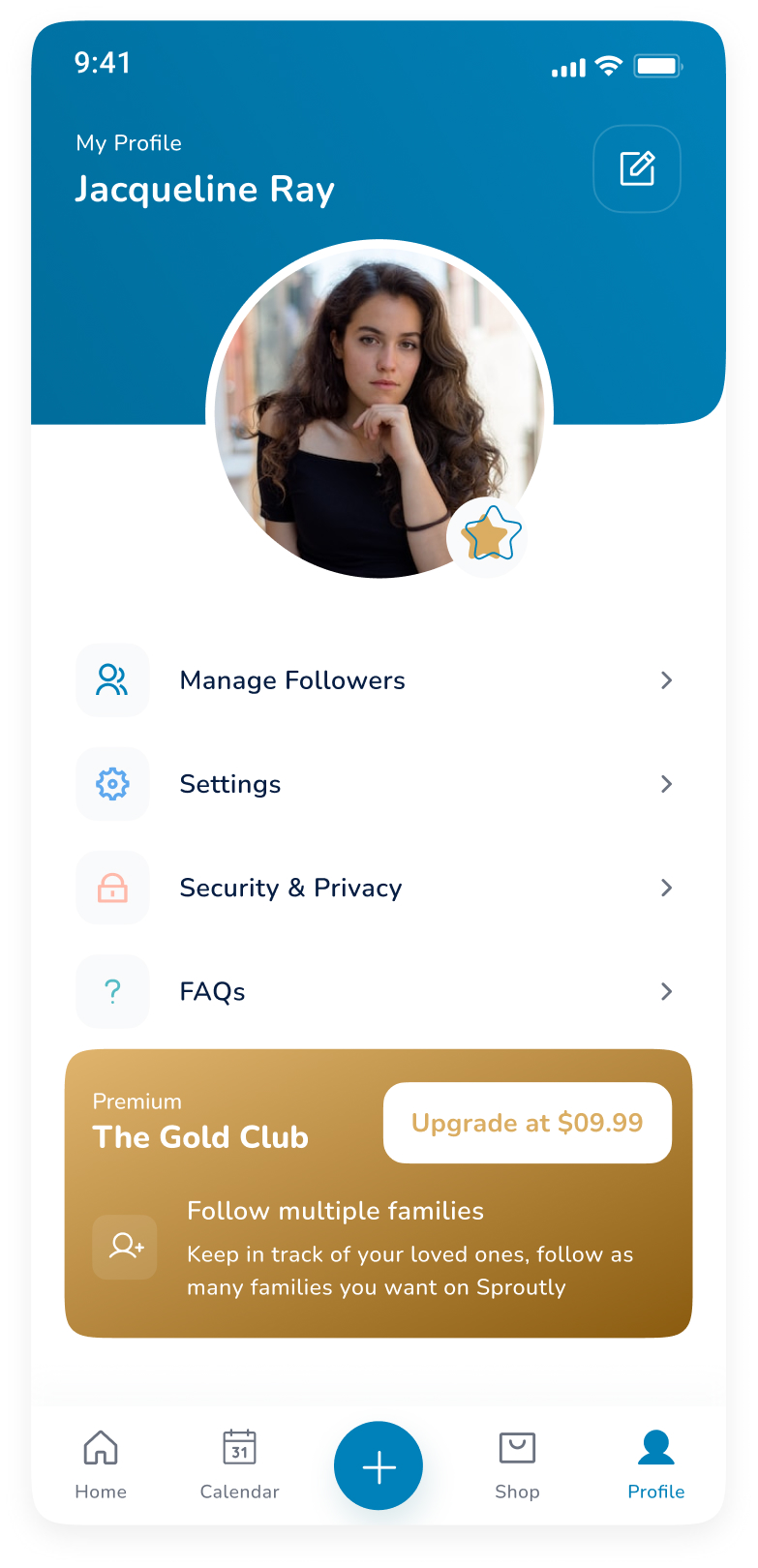This screenshot has height=1568, width=758.
Task: Tap the plus add button
Action: coord(379,1466)
